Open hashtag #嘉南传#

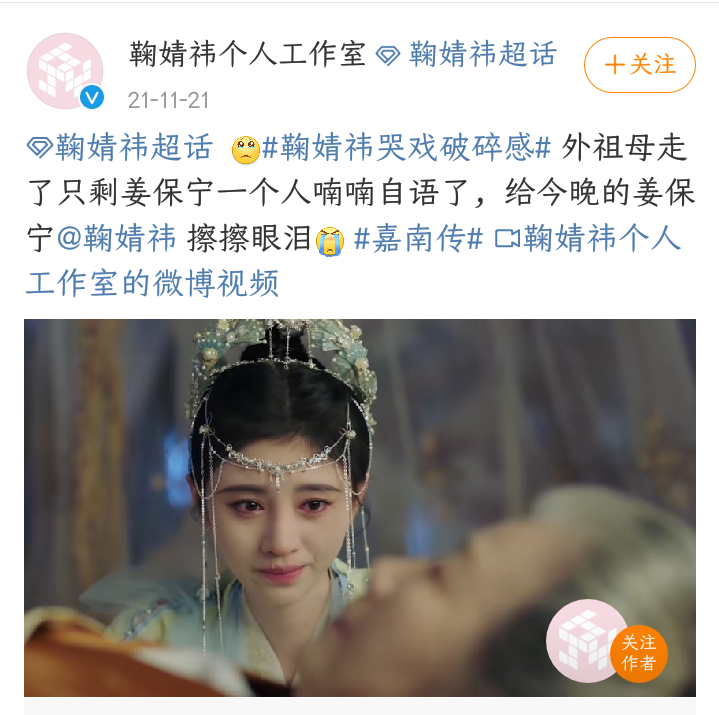pyautogui.click(x=419, y=239)
